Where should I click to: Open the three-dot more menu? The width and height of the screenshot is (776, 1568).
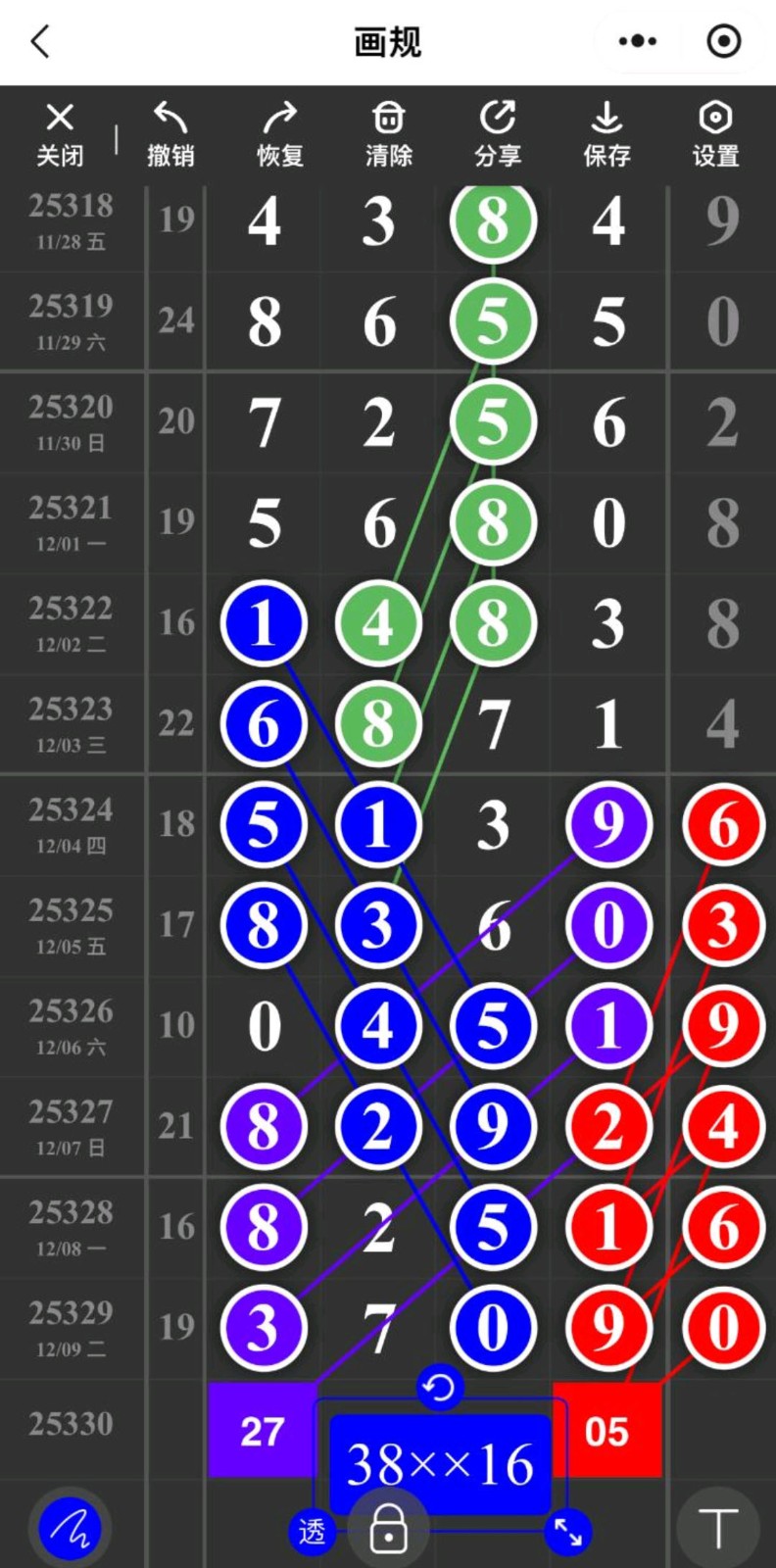tap(638, 41)
